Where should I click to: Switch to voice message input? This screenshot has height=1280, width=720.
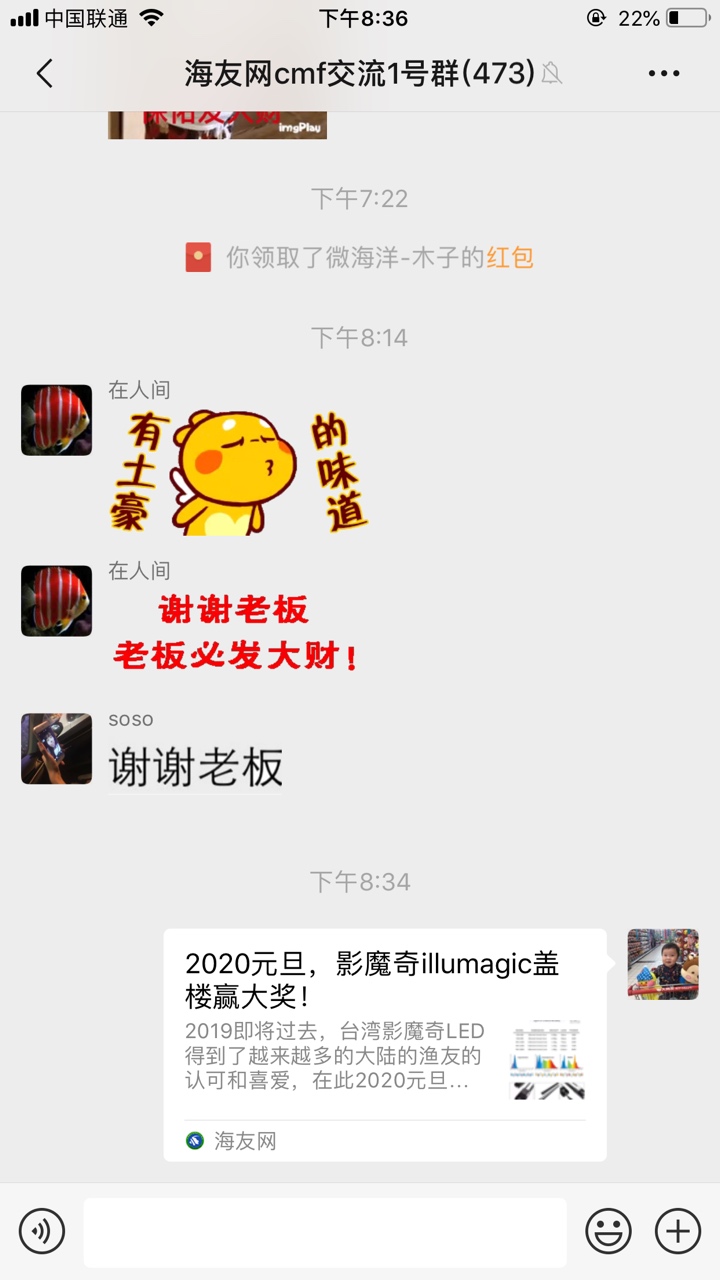tap(41, 1231)
